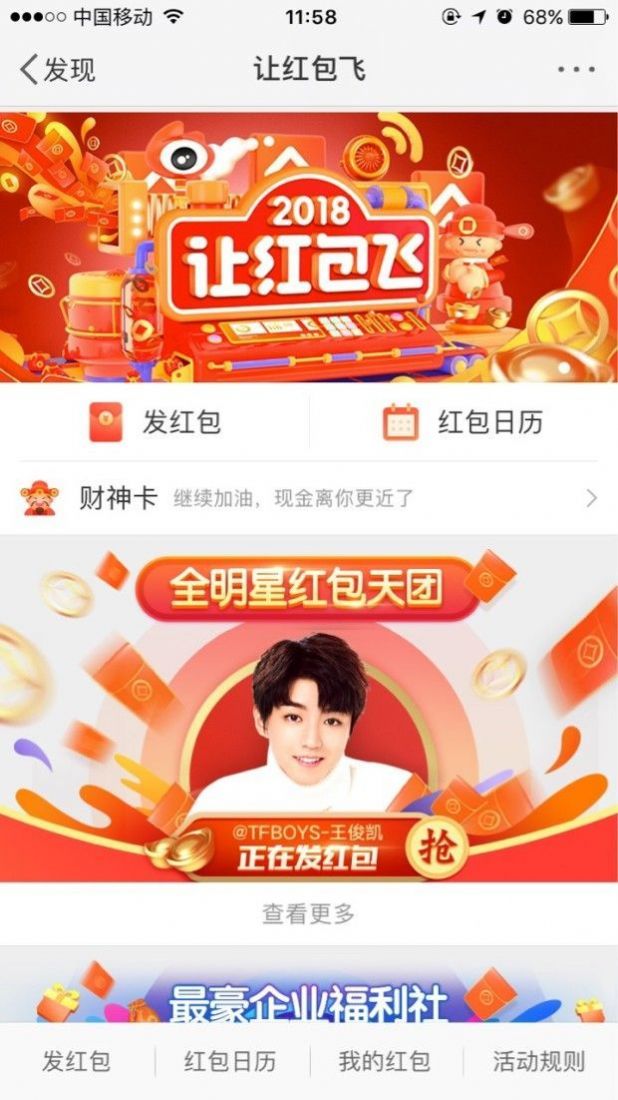View 活动规则 in bottom bar
The width and height of the screenshot is (618, 1100).
[539, 1061]
